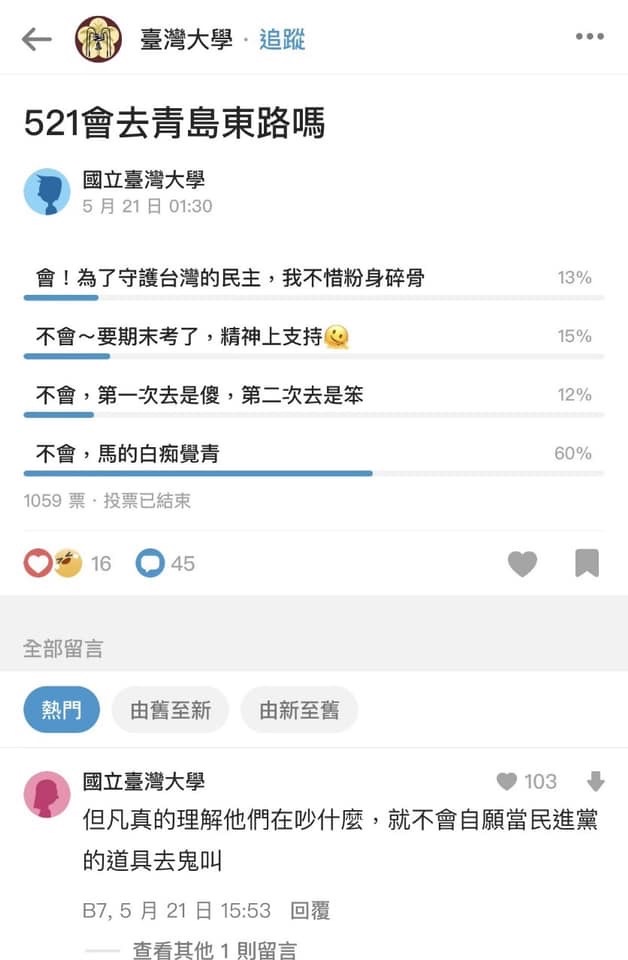Tap the down arrow on comment B7

pos(596,782)
